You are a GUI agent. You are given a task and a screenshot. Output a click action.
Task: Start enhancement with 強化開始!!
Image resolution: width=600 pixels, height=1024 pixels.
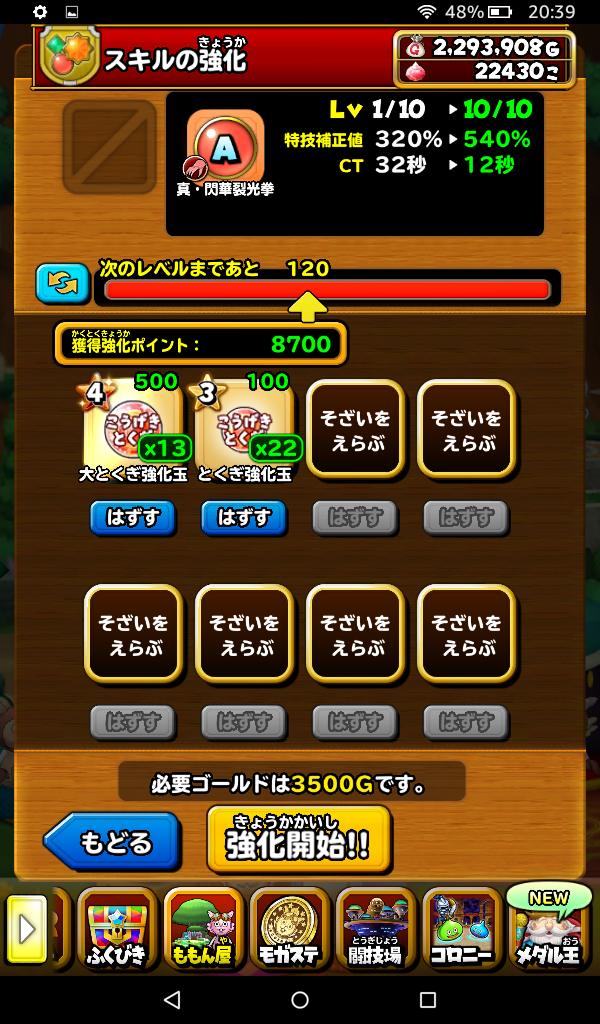[x=298, y=840]
